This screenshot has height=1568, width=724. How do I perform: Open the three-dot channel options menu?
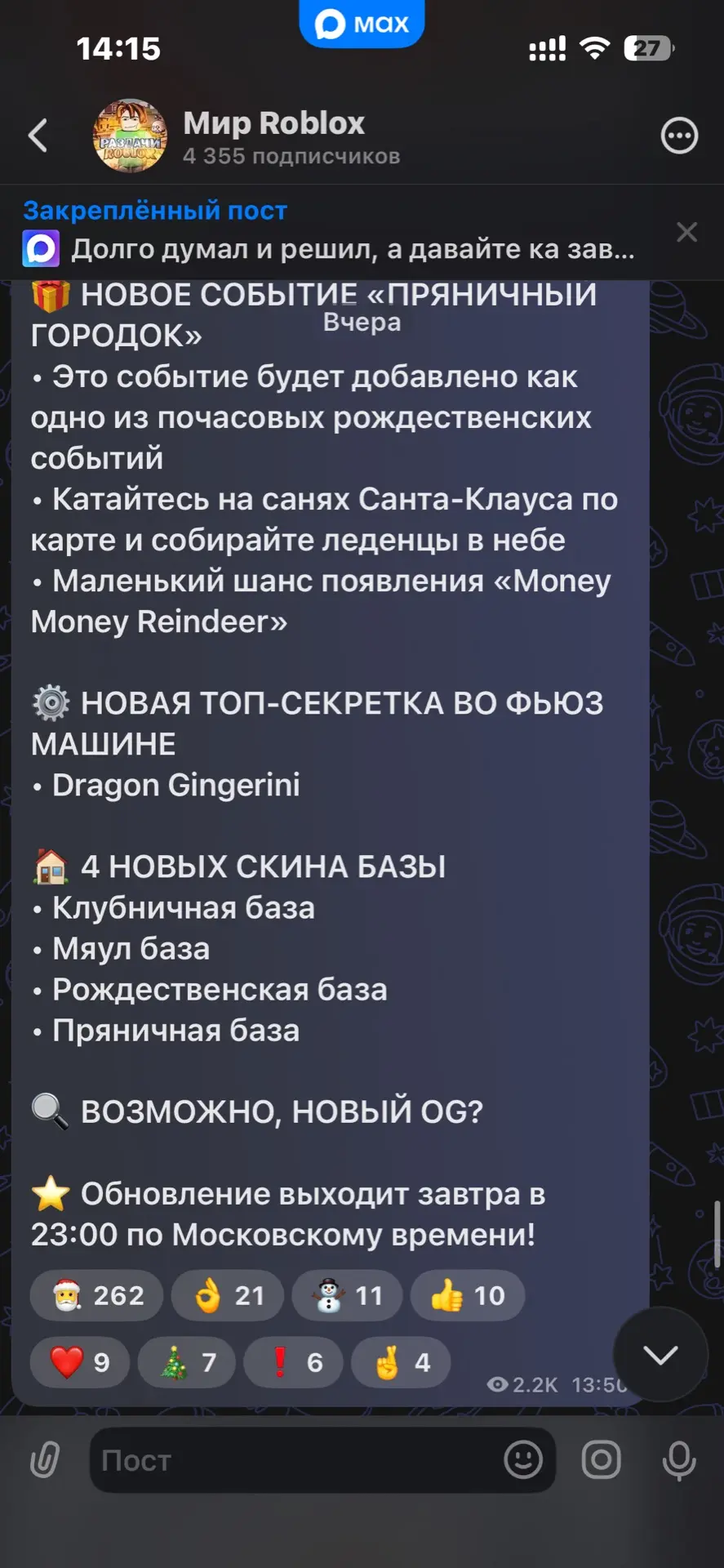(x=678, y=136)
